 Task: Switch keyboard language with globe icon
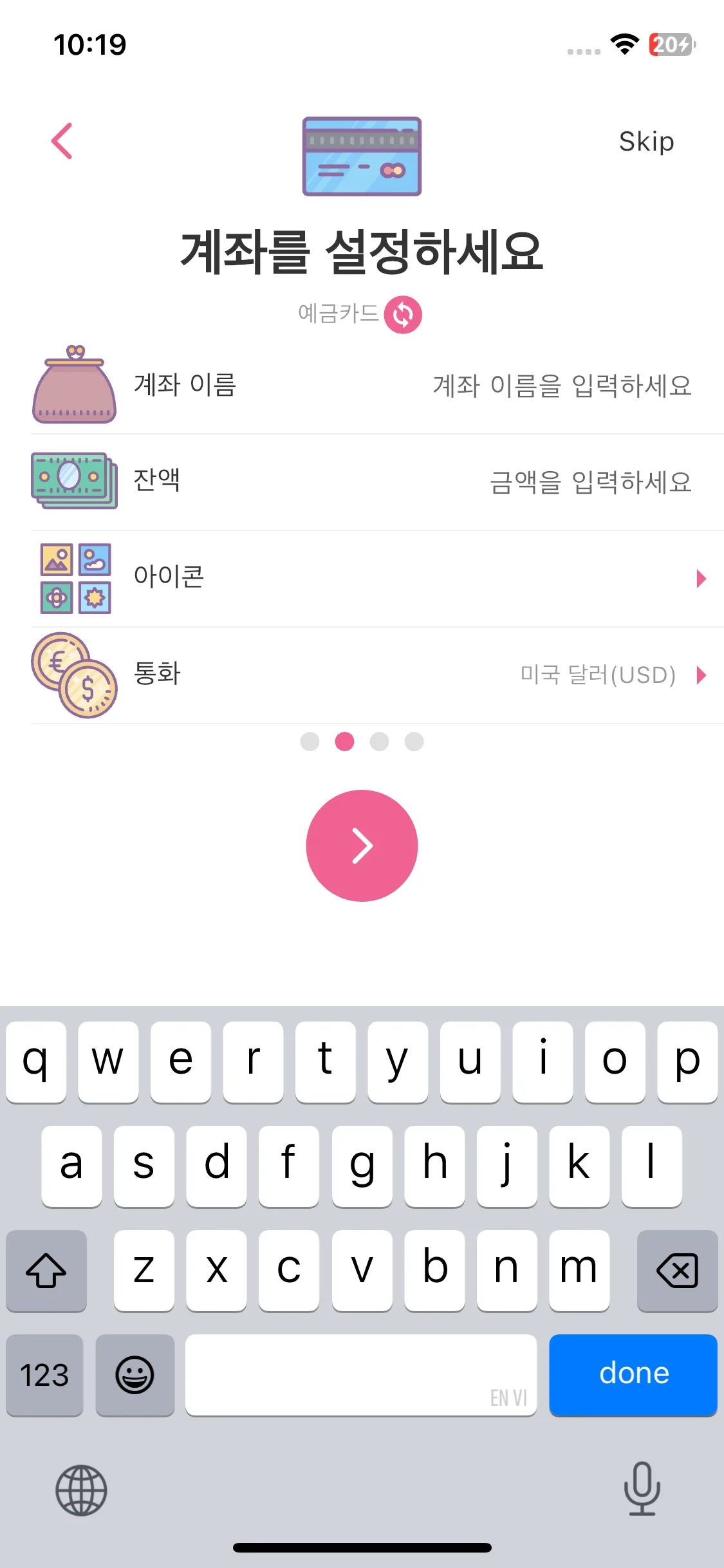point(81,1490)
